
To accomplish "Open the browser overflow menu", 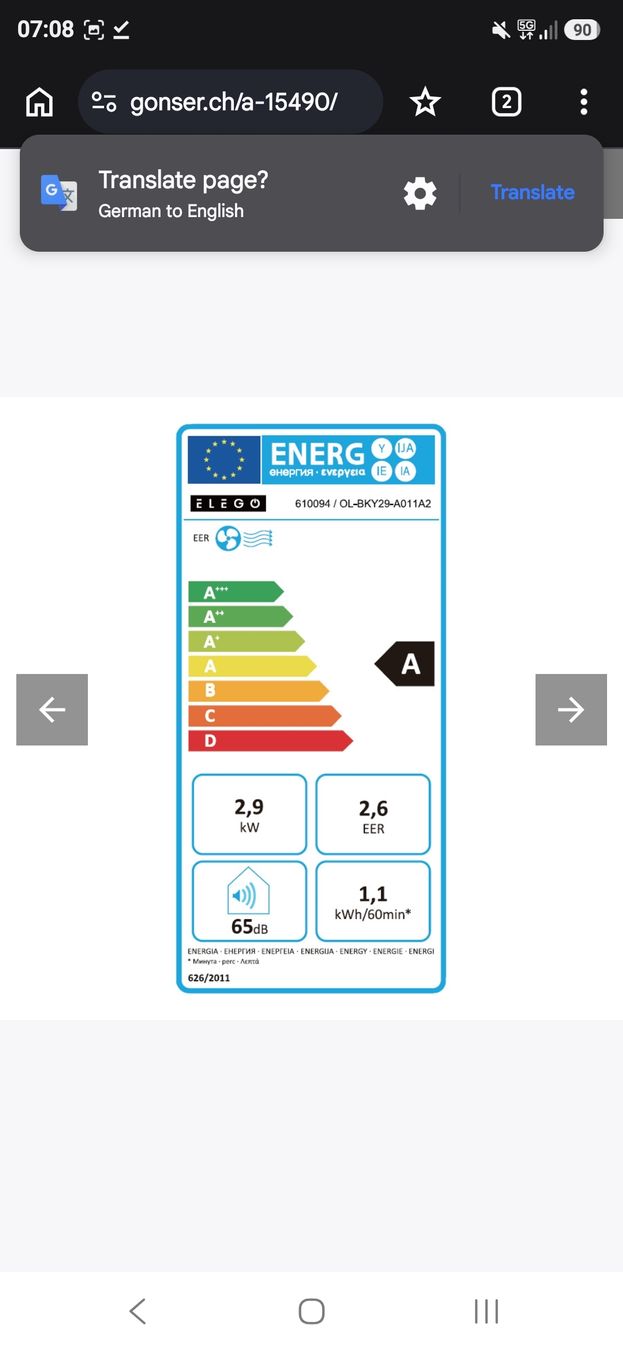I will pos(583,101).
